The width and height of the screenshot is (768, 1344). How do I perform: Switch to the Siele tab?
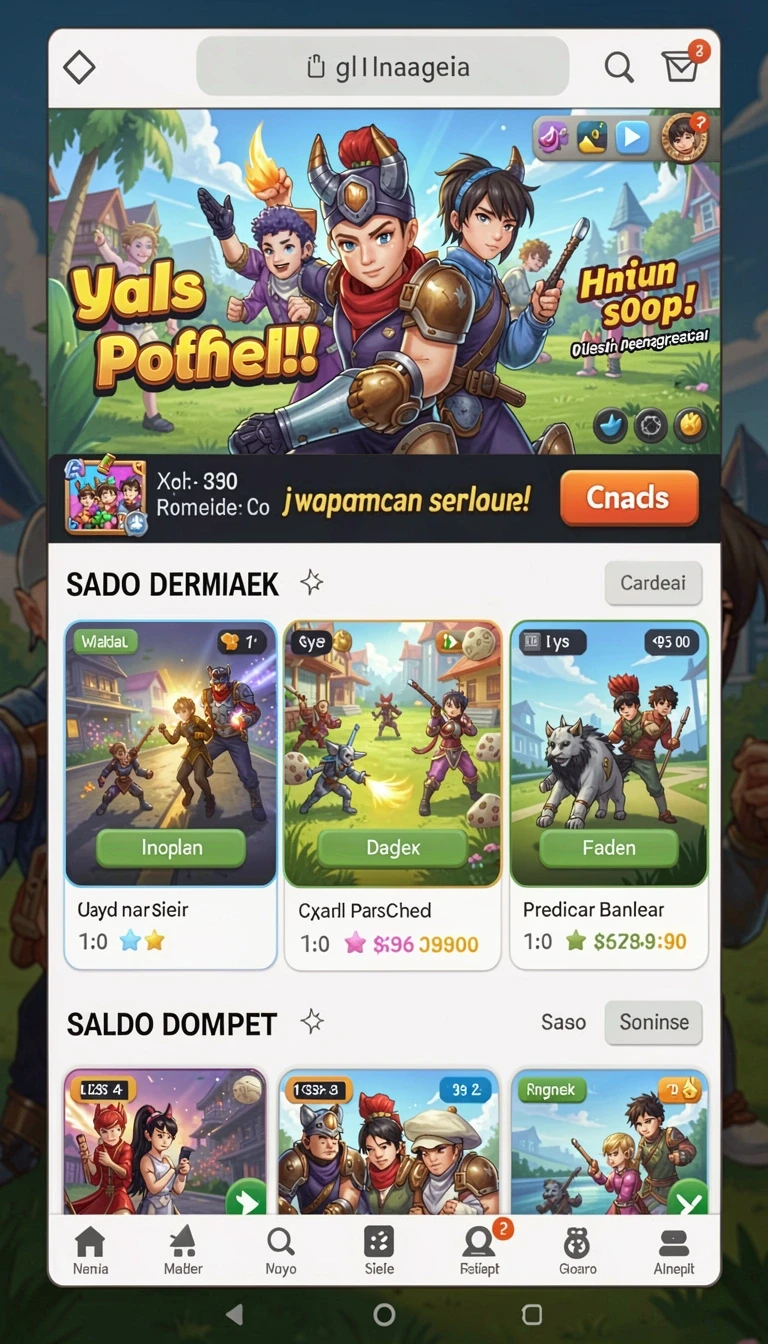click(x=379, y=1251)
